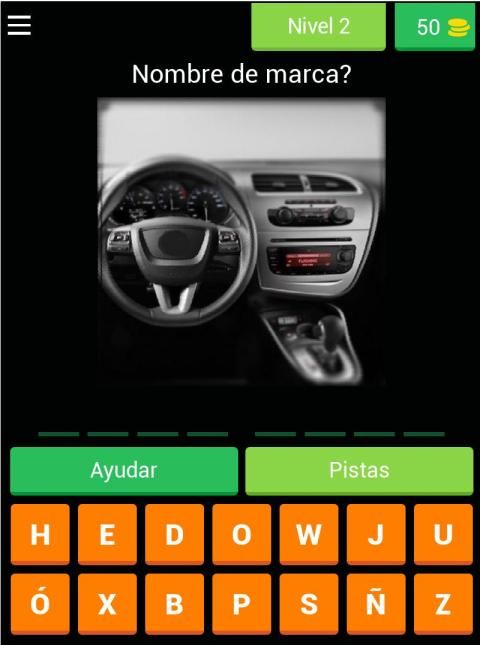Open Pistas for a hint
The height and width of the screenshot is (645, 480).
(359, 471)
